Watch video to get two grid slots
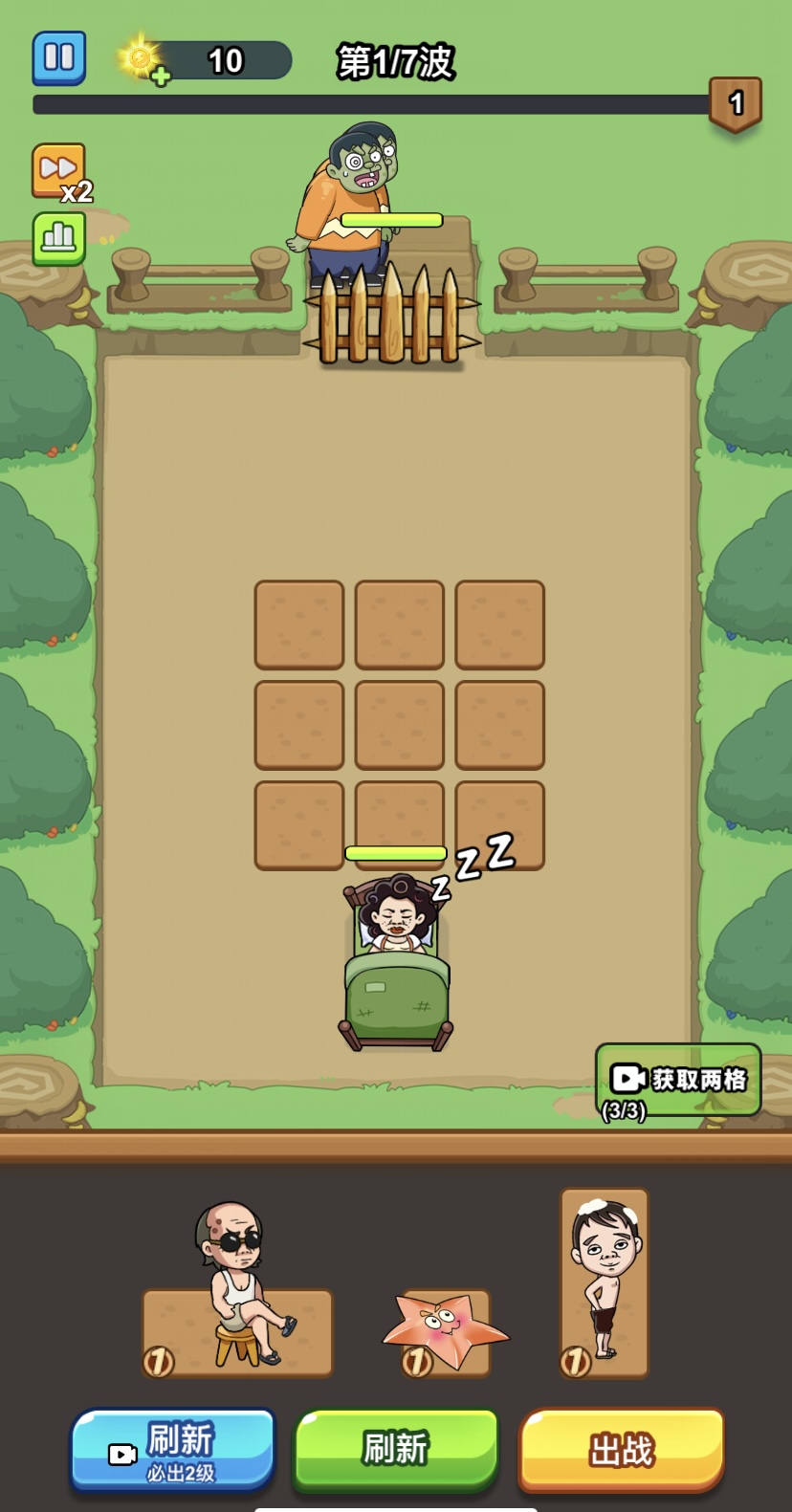The height and width of the screenshot is (1512, 792). (x=678, y=1080)
